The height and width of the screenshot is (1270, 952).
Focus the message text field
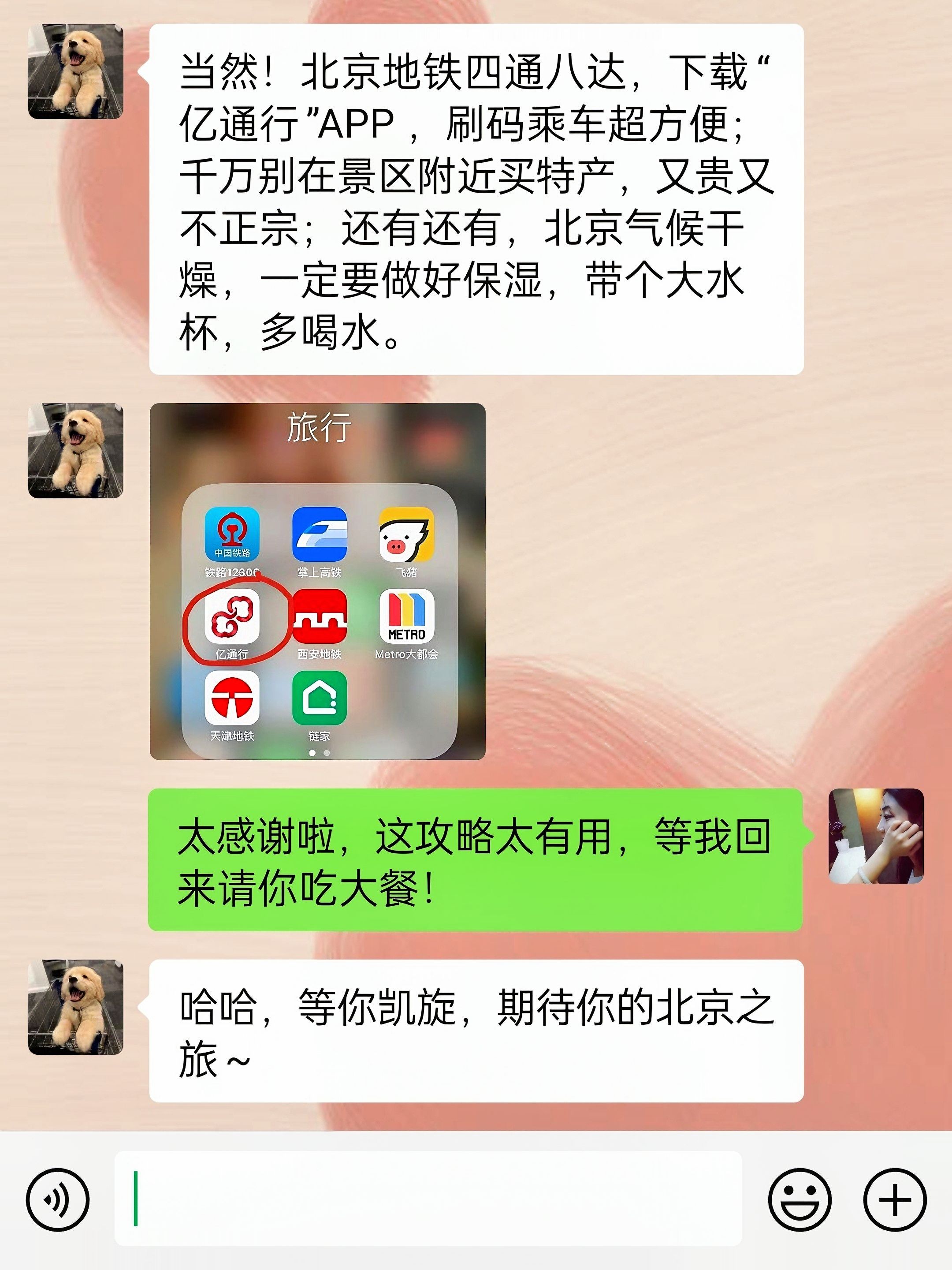pyautogui.click(x=428, y=1199)
